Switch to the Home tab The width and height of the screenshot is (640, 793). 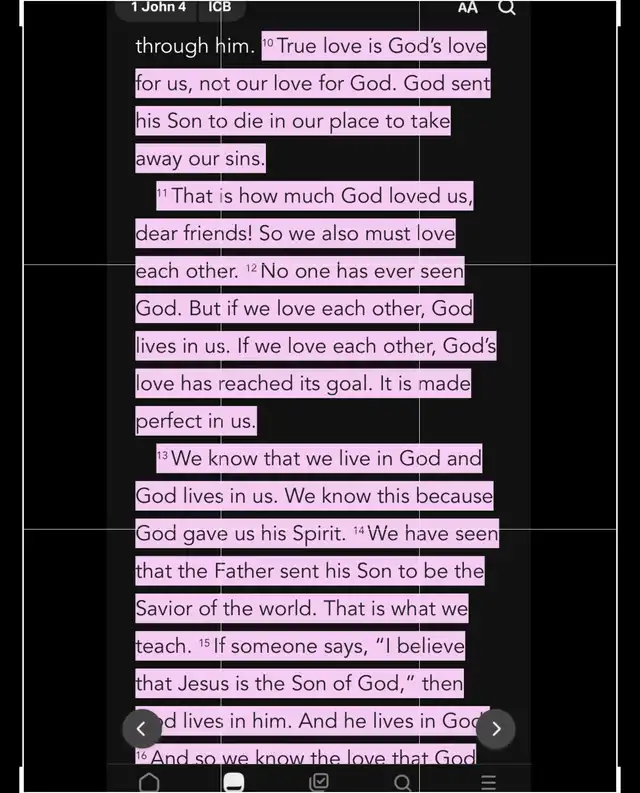click(x=149, y=782)
